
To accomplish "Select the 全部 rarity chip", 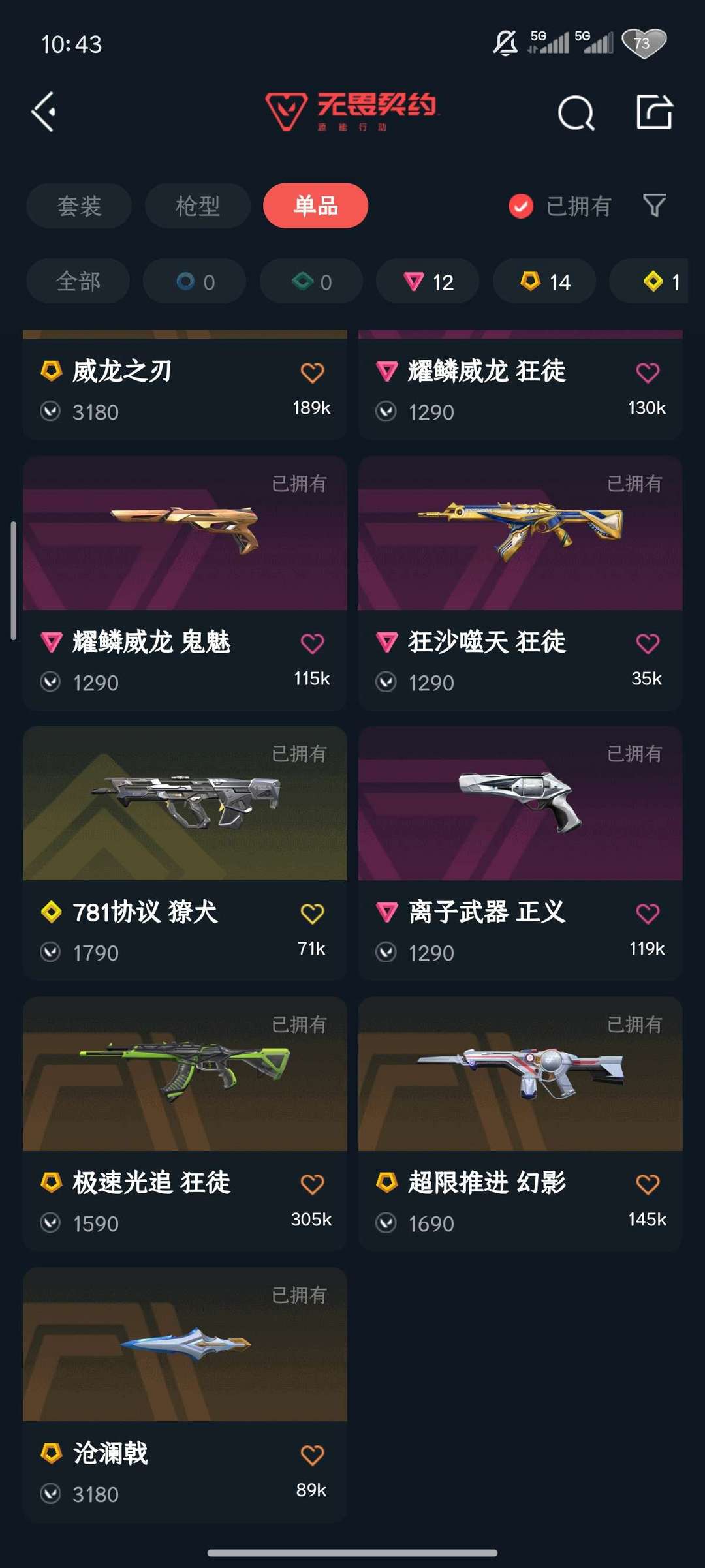I will [78, 281].
